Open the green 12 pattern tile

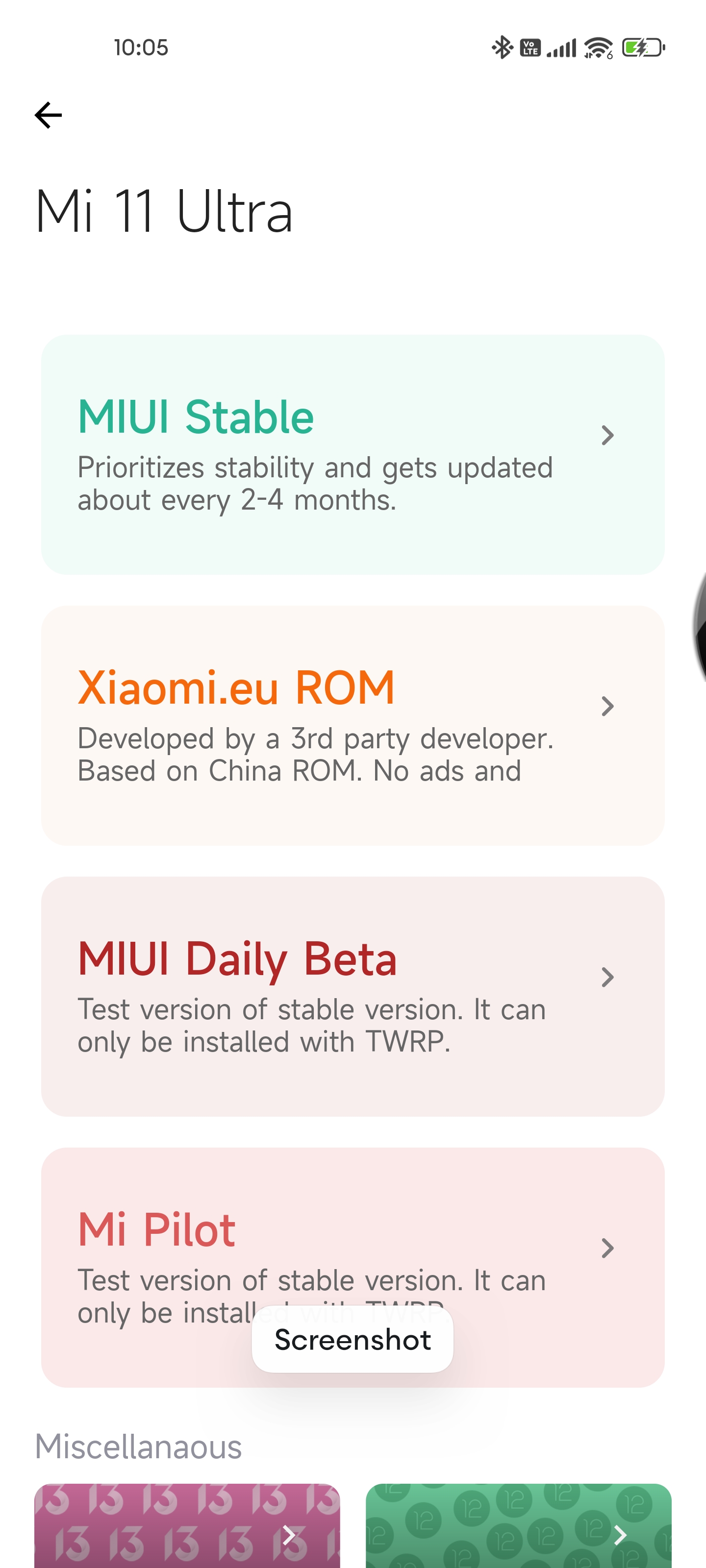click(518, 1525)
